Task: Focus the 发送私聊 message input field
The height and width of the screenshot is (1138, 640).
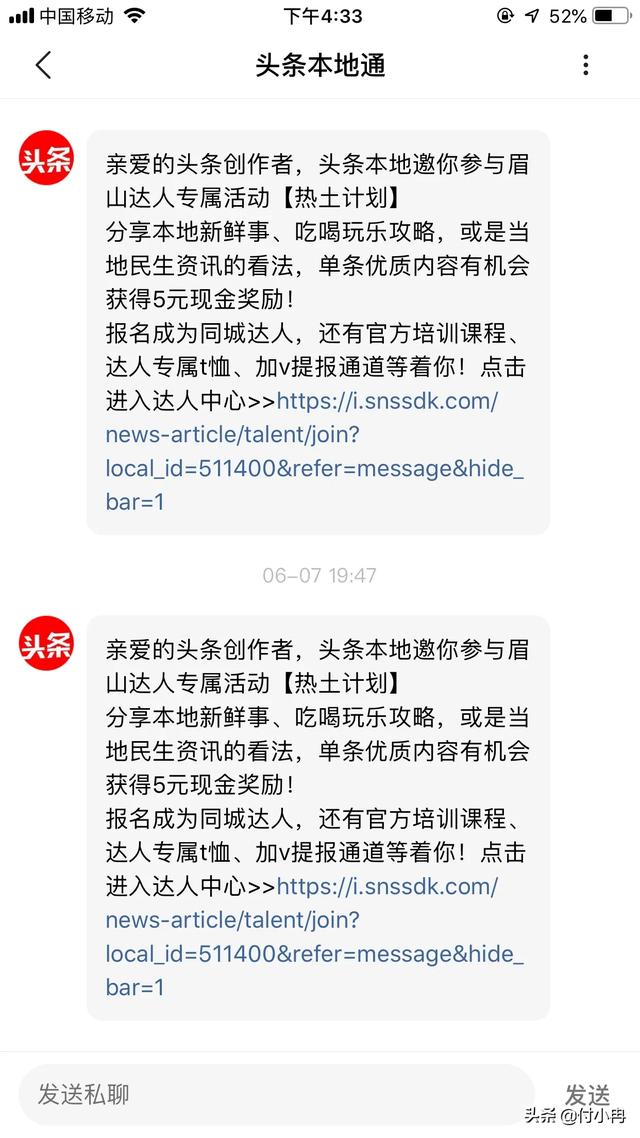Action: tap(275, 1094)
